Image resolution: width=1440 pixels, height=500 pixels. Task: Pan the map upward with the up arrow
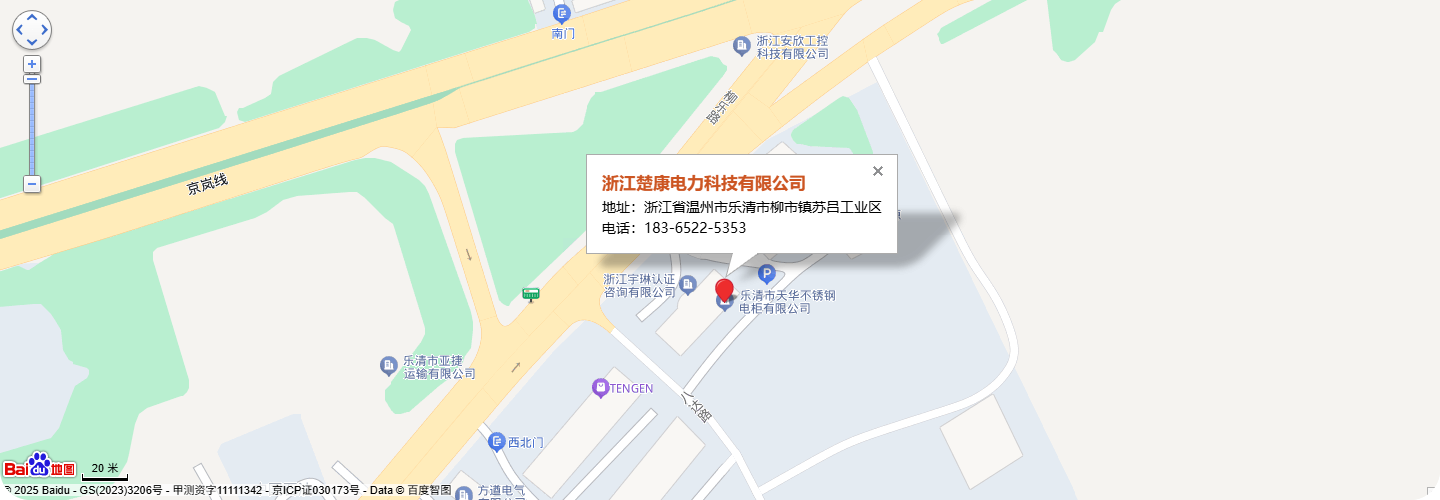point(32,17)
